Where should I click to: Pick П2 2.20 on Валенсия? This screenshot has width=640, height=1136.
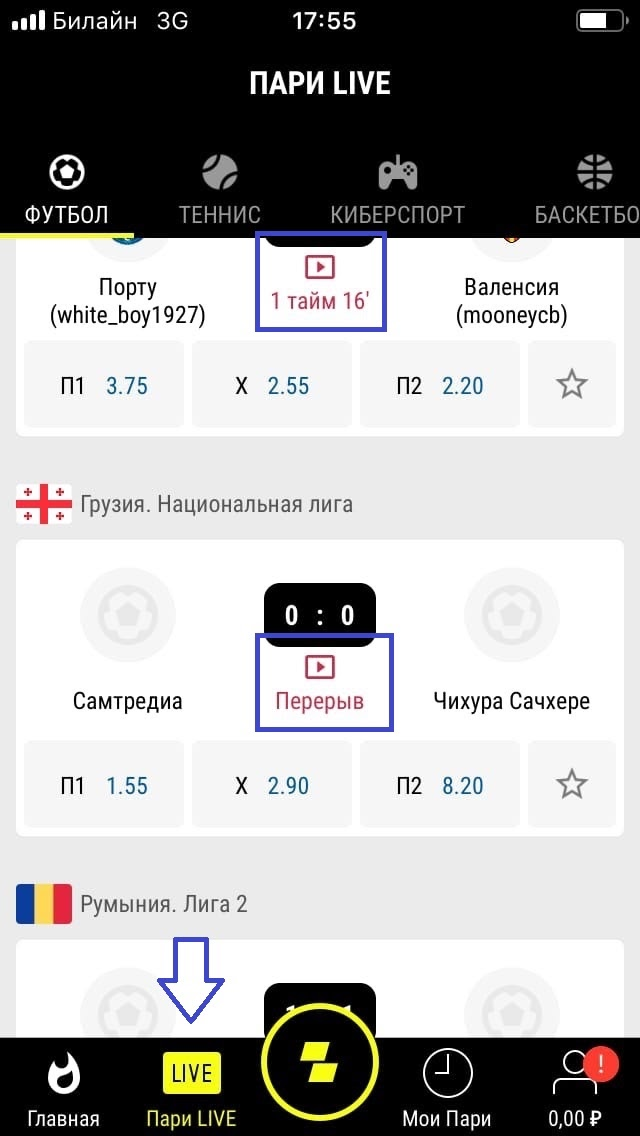(440, 385)
